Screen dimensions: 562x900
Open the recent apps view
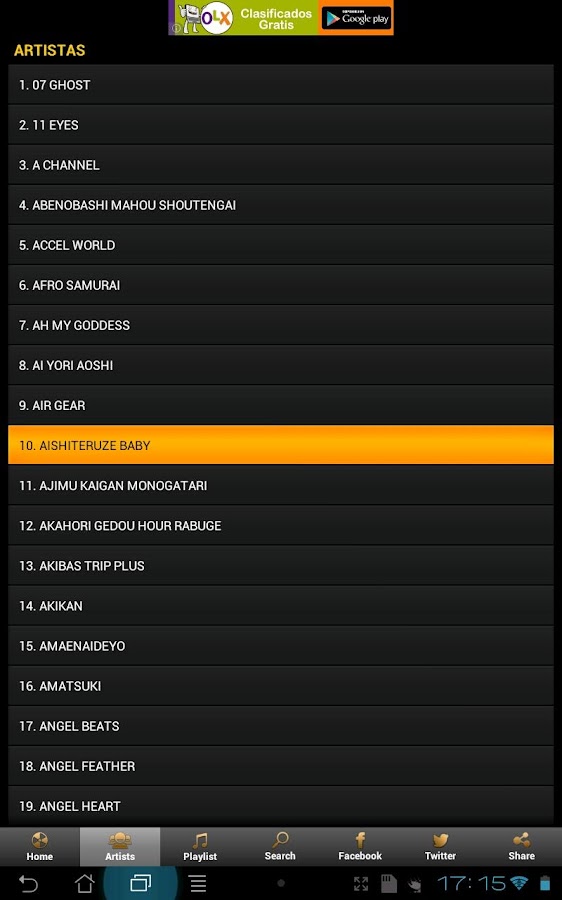point(140,883)
